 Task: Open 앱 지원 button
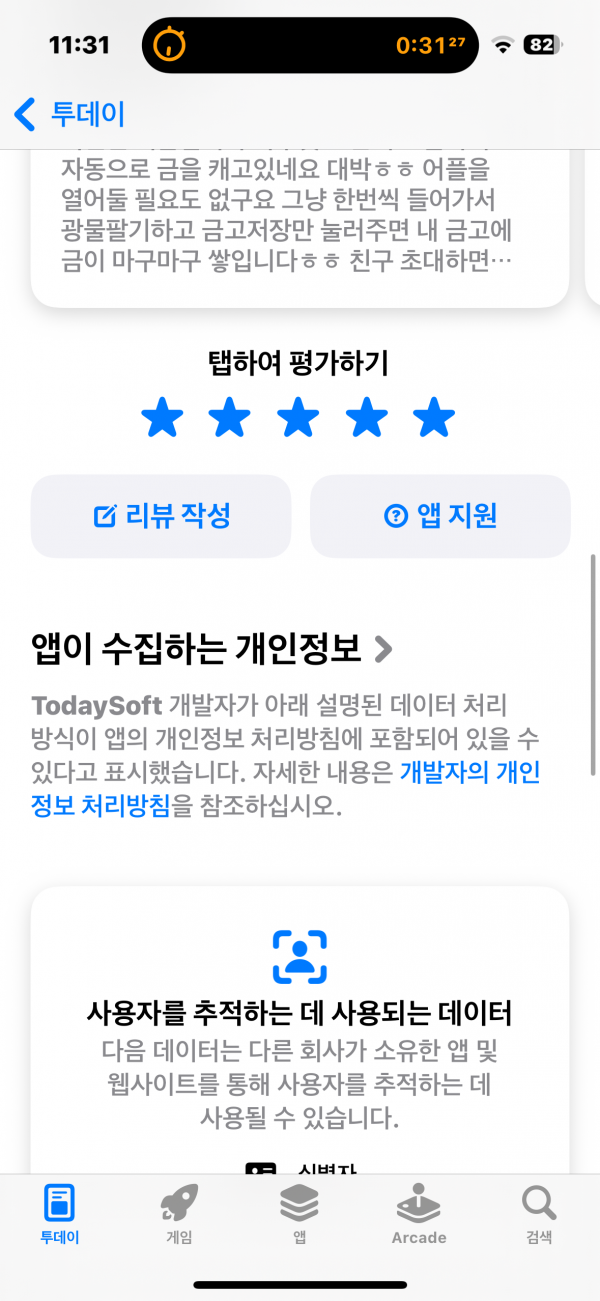[x=440, y=516]
